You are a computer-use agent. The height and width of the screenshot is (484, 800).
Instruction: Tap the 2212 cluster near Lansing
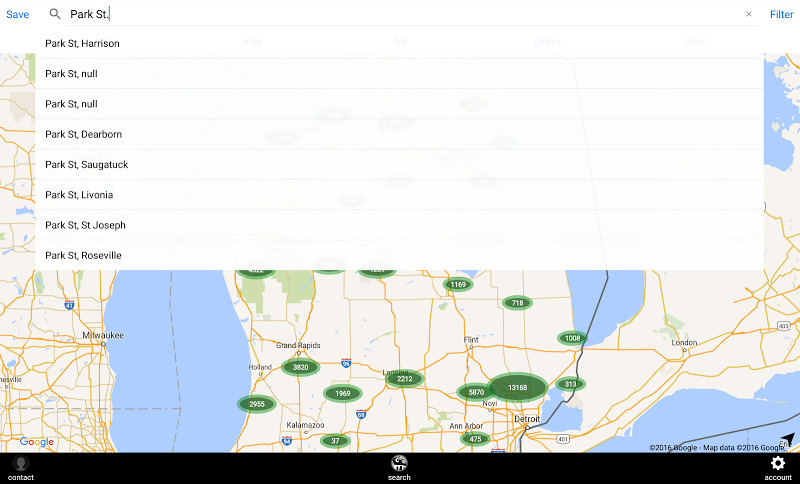pyautogui.click(x=404, y=379)
